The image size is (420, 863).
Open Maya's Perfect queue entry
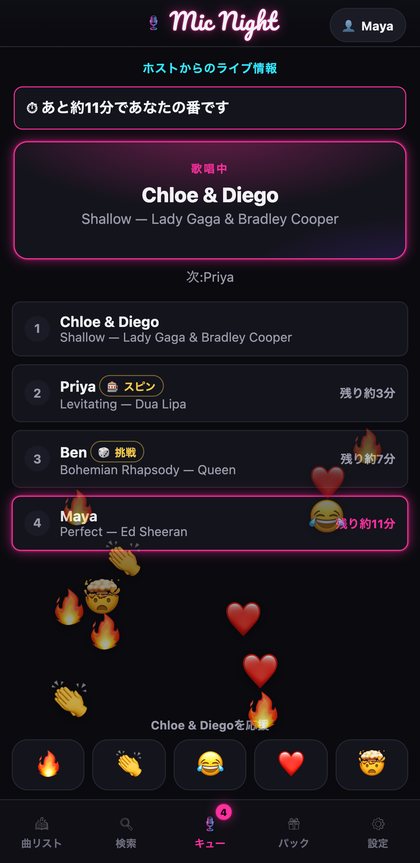click(x=210, y=523)
